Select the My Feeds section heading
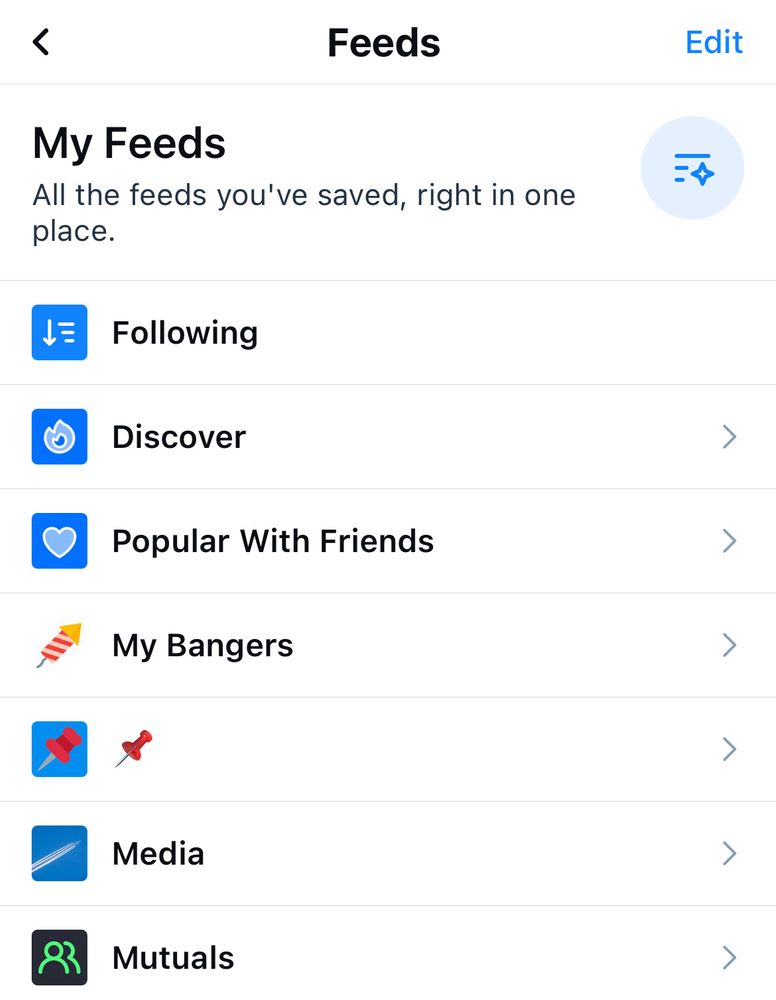This screenshot has width=776, height=1000. click(x=130, y=143)
